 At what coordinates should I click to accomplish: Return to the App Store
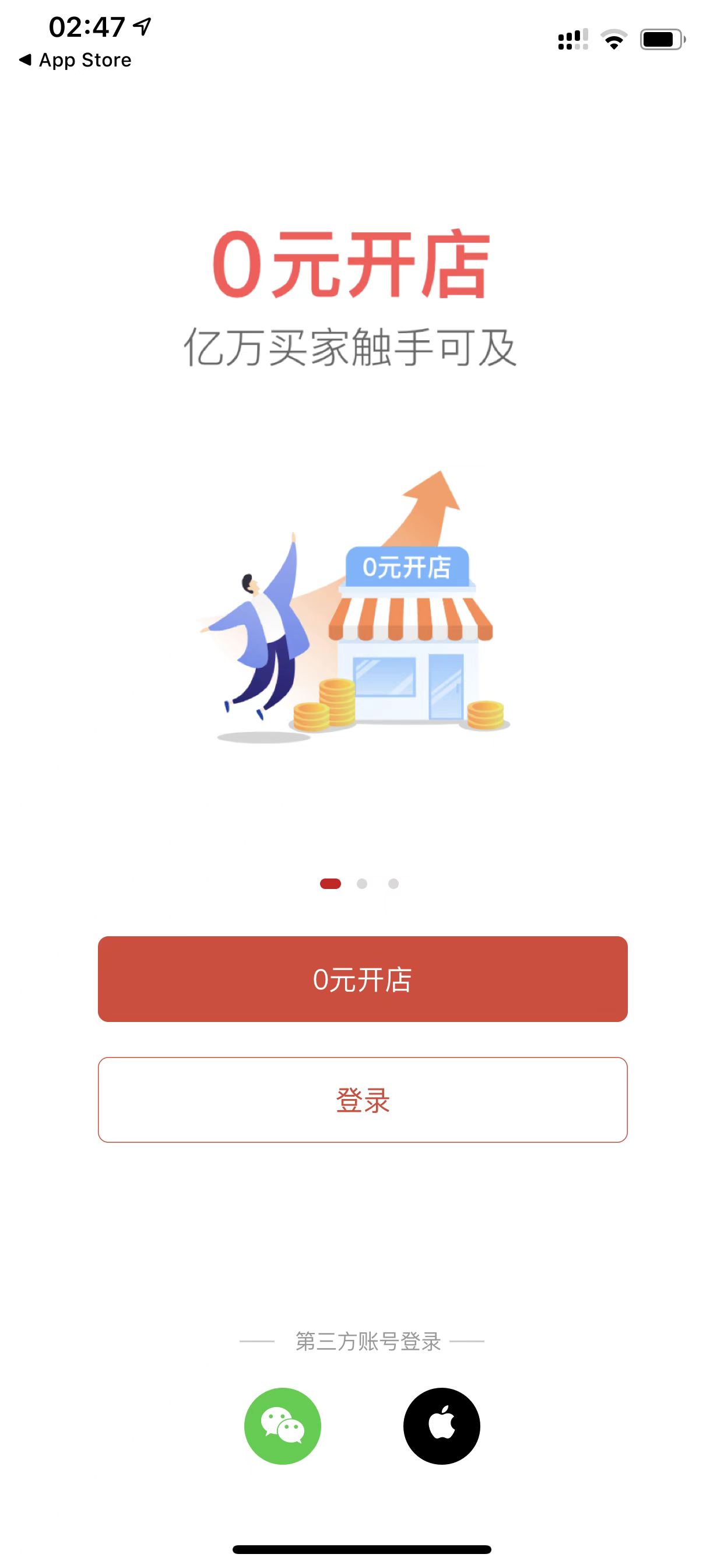[76, 60]
